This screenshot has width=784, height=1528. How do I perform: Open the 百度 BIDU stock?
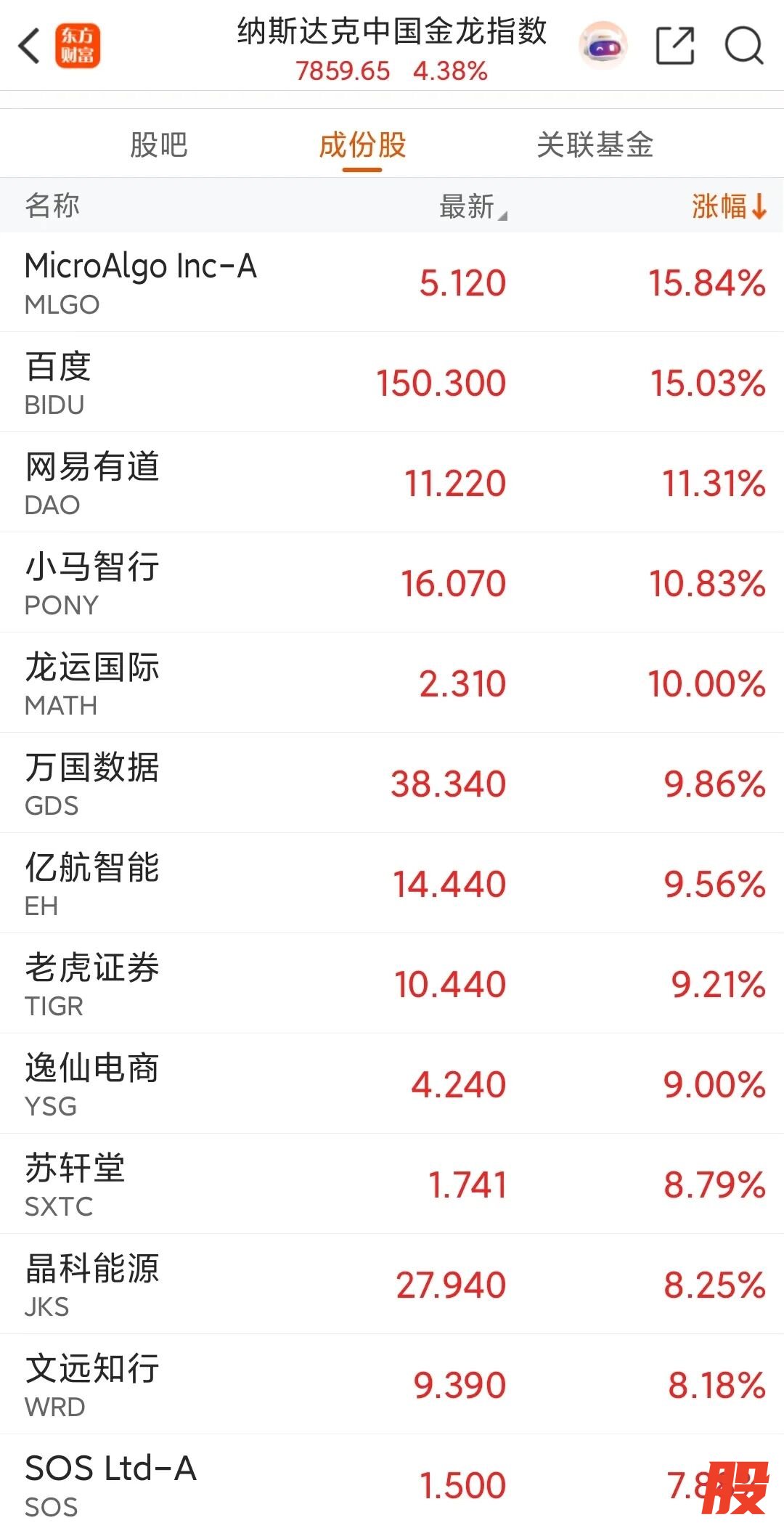coord(392,383)
